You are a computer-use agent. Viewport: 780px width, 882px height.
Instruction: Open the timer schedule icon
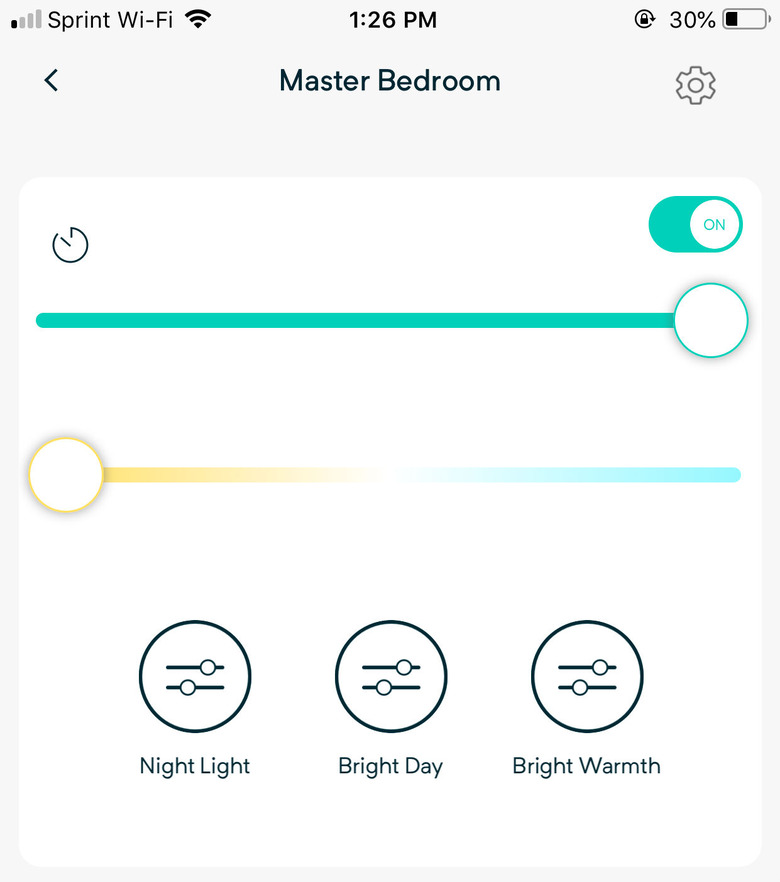pyautogui.click(x=71, y=245)
